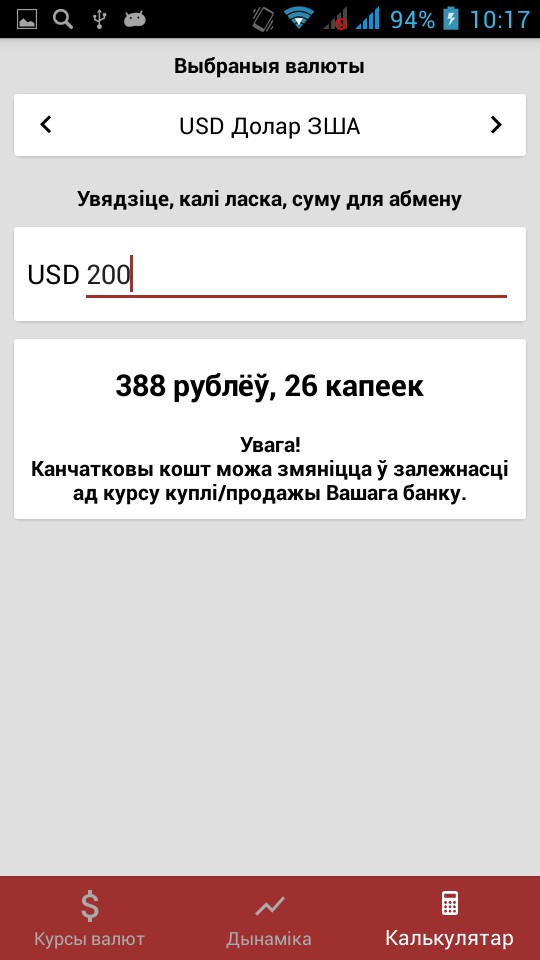Switch to the Курсы валют tab

click(89, 918)
